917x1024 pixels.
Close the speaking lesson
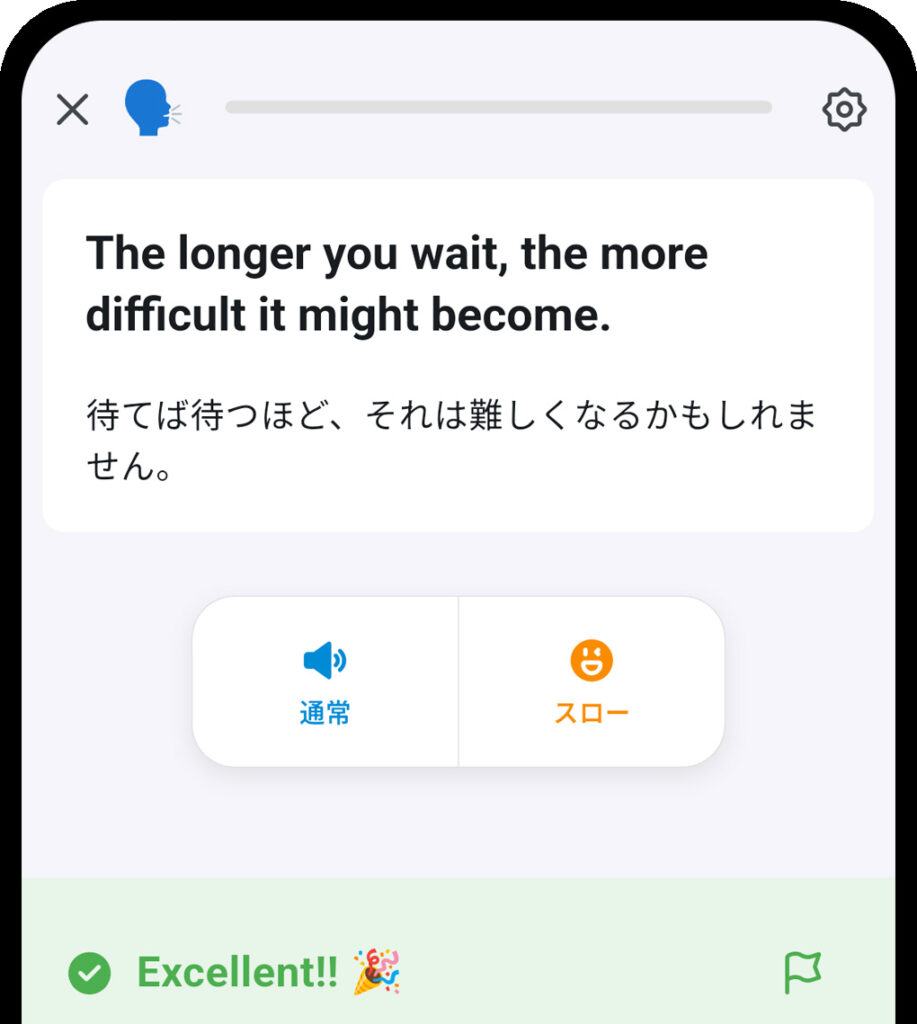pyautogui.click(x=72, y=109)
